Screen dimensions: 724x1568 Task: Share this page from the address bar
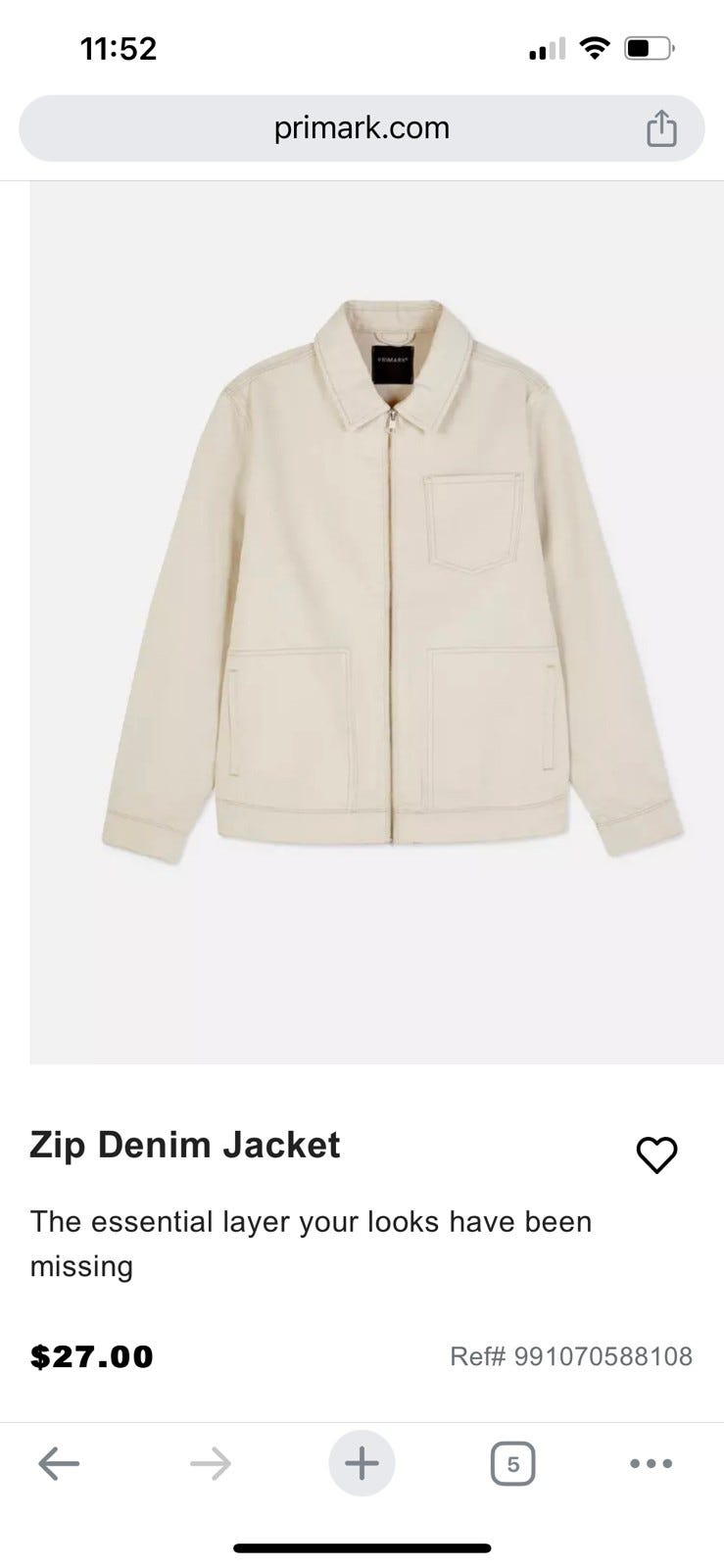(661, 128)
